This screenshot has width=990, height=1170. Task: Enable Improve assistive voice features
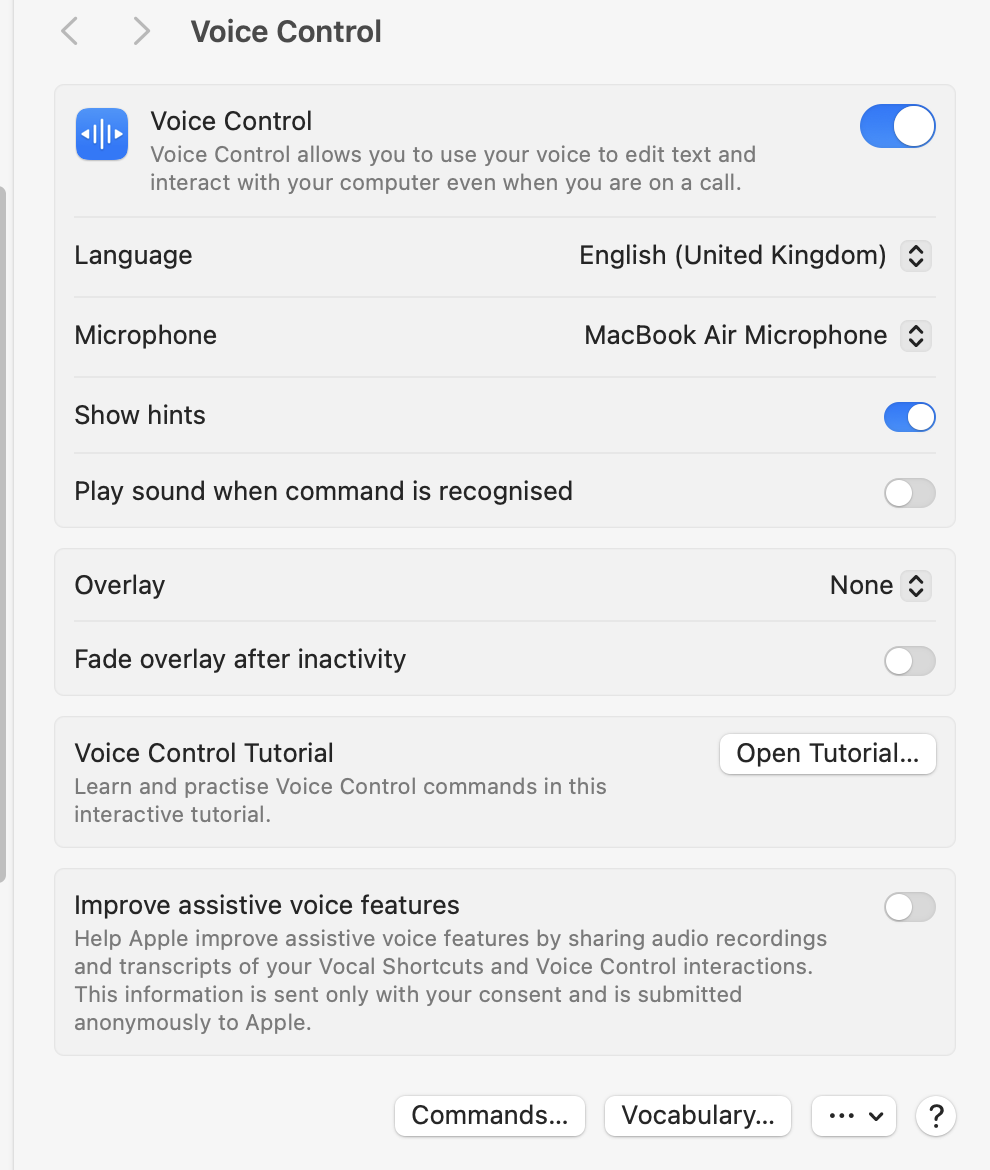[x=909, y=907]
